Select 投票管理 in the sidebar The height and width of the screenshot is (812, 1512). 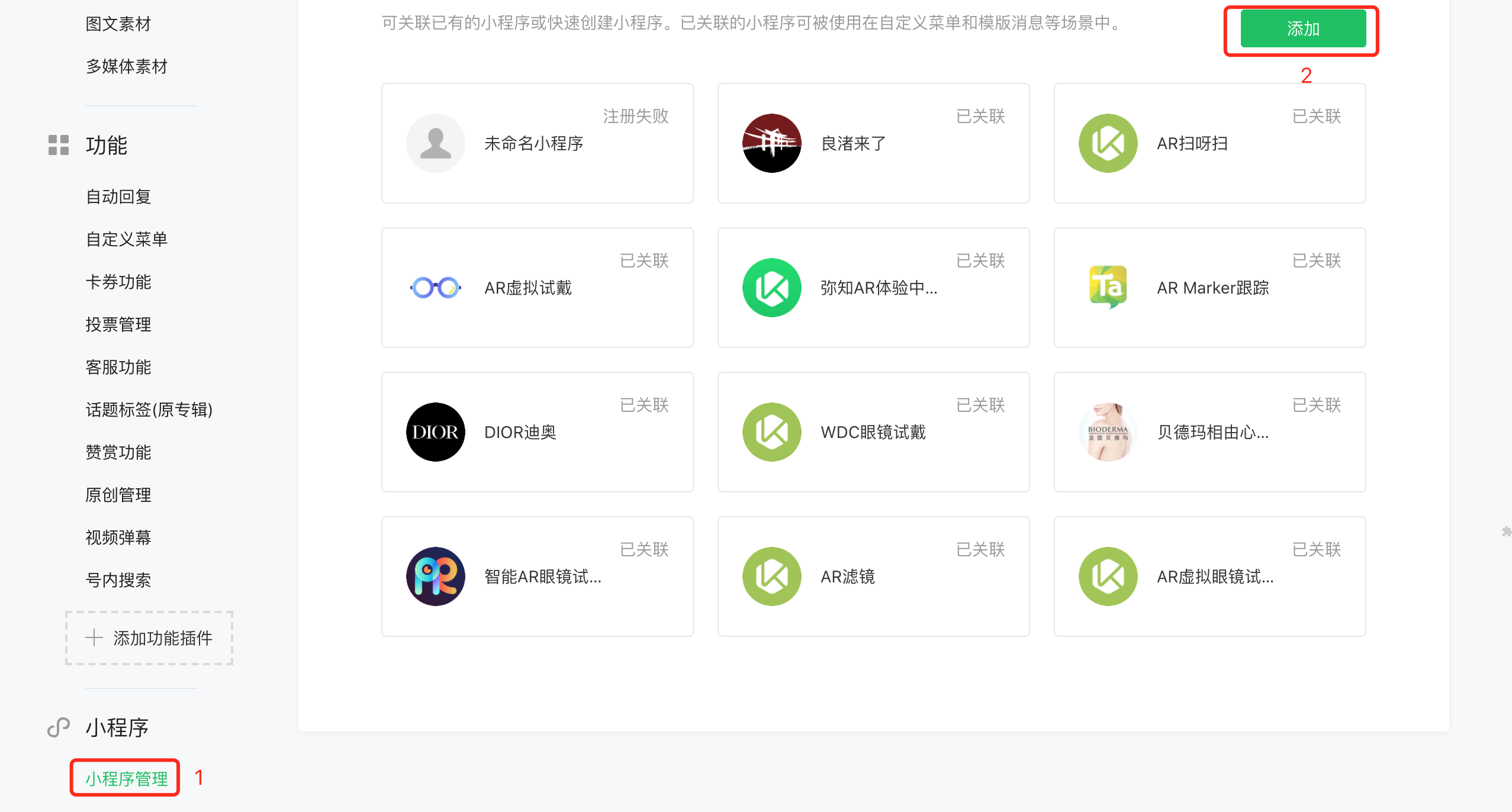click(x=118, y=324)
